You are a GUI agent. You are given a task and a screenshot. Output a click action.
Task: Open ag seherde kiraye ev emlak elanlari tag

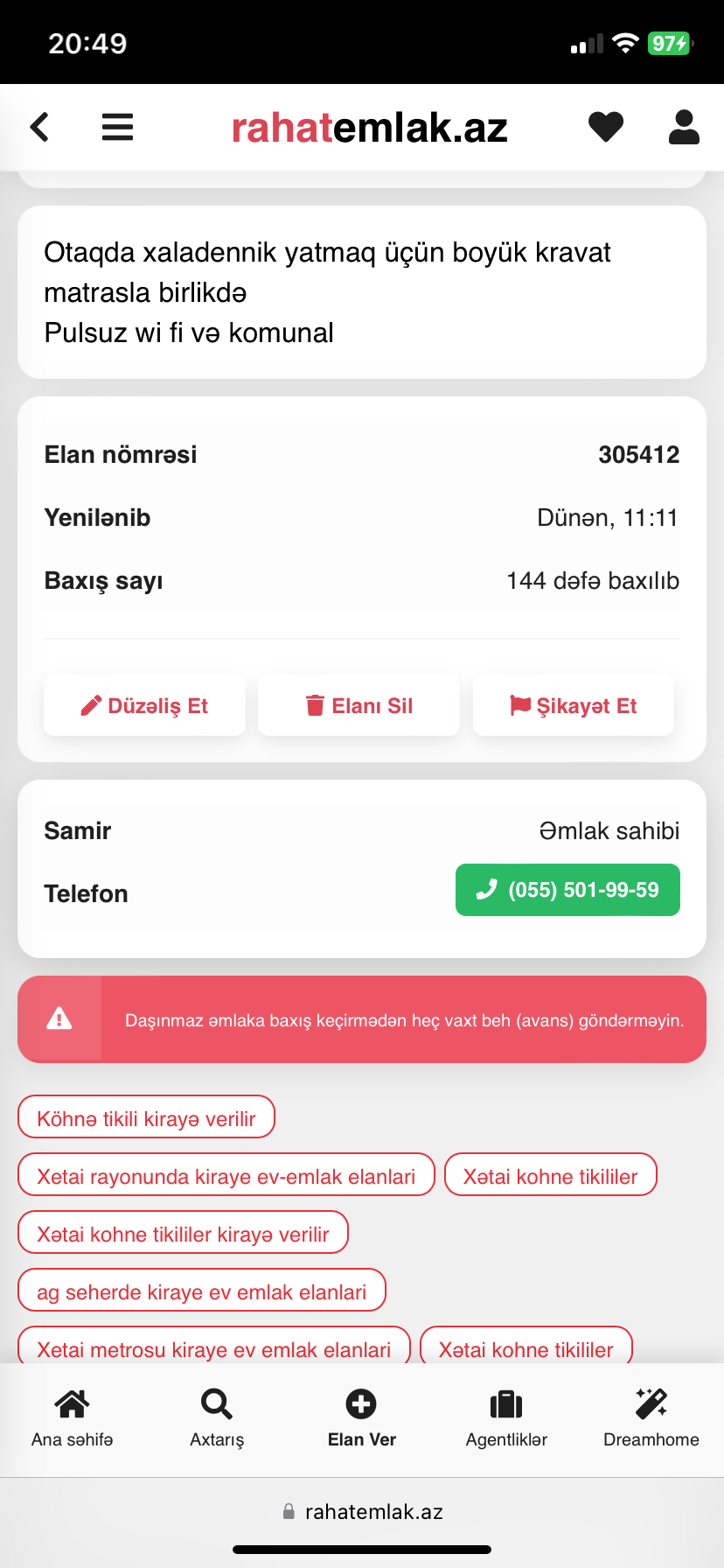[201, 1291]
